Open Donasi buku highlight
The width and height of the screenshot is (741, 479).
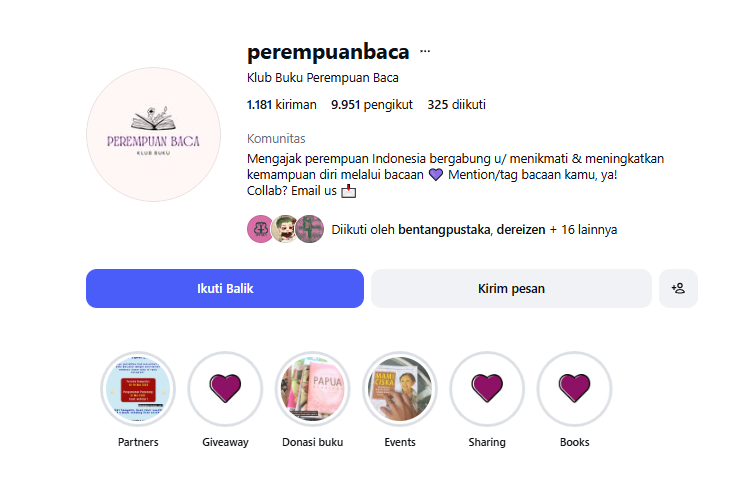click(312, 389)
